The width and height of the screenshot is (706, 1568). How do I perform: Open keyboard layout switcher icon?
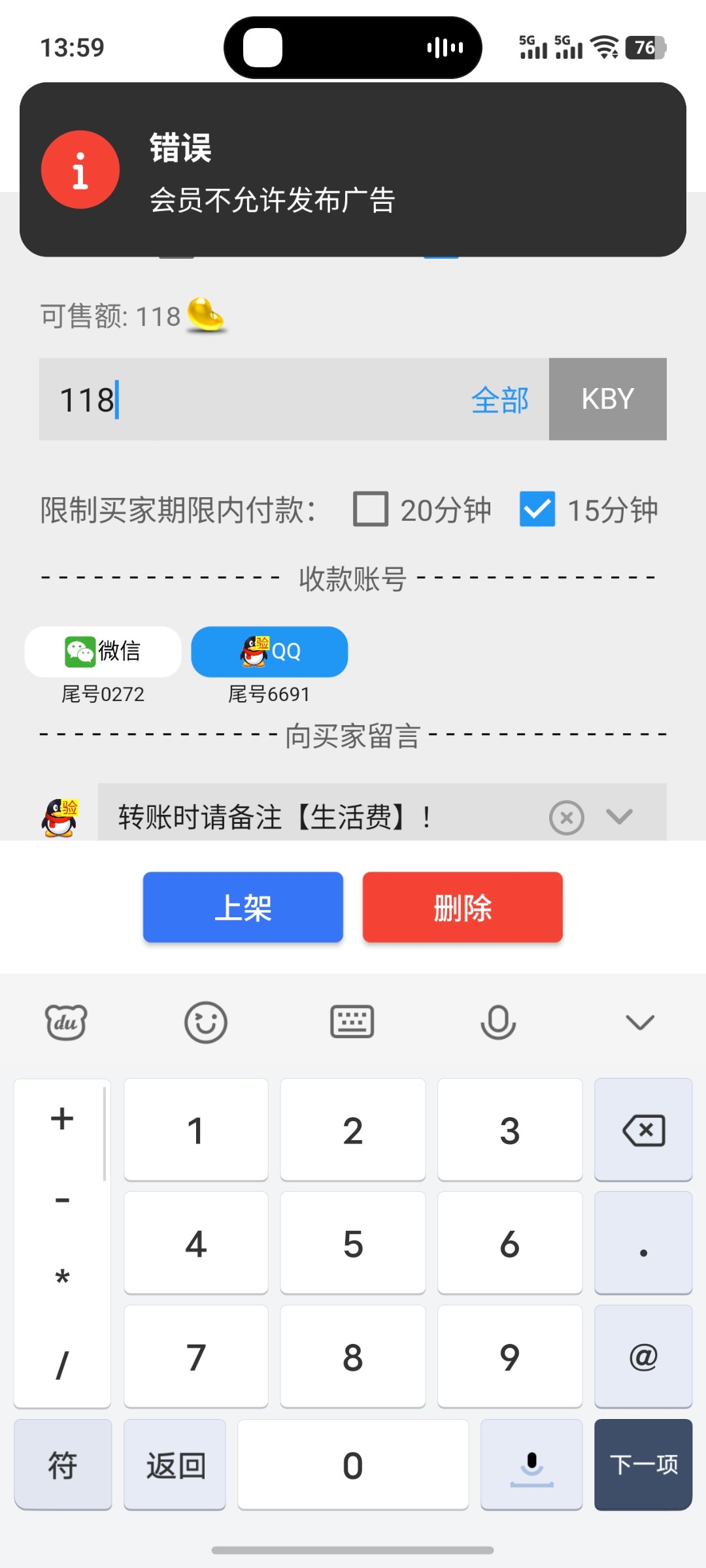(x=352, y=1022)
